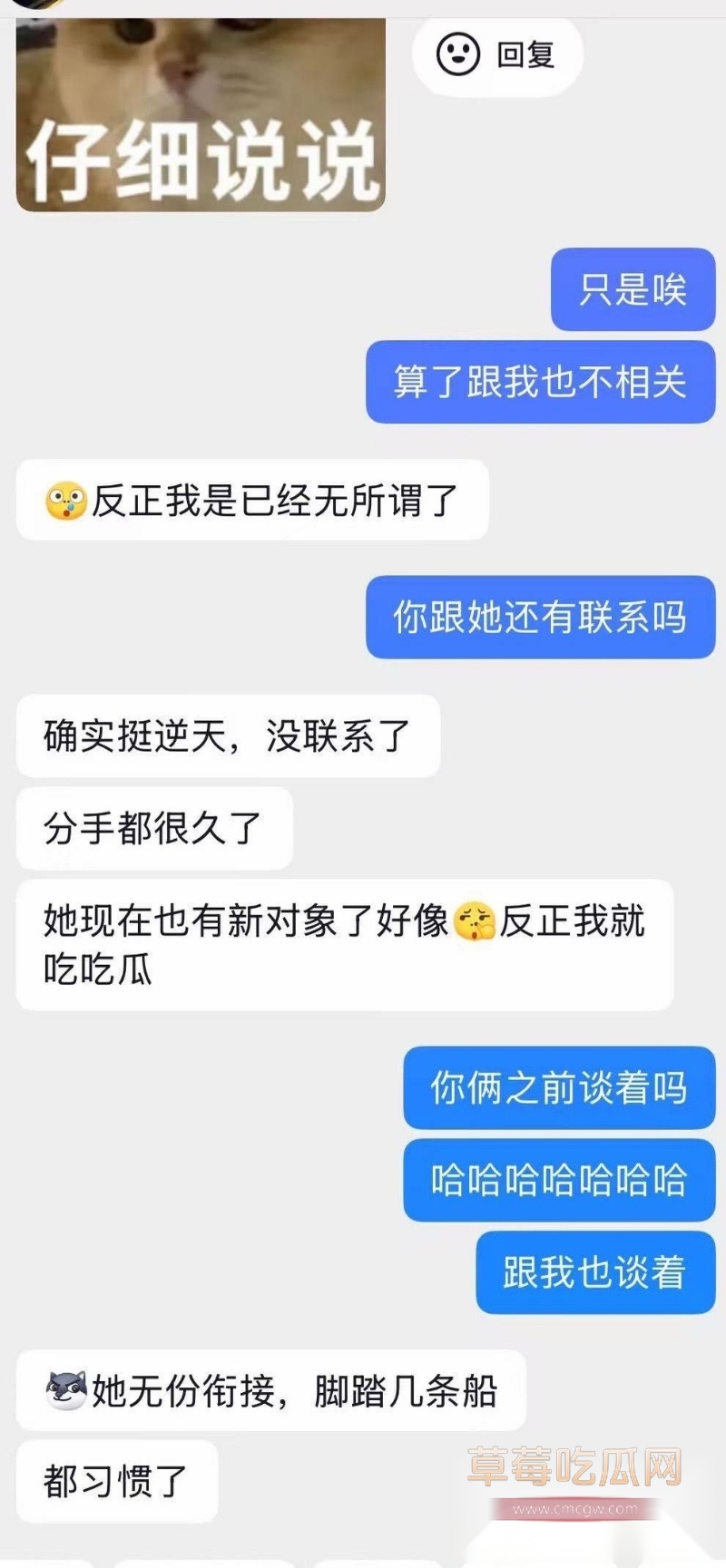Select the laughing message 哈哈哈哈哈哈哈
726x1568 pixels.
click(558, 1181)
